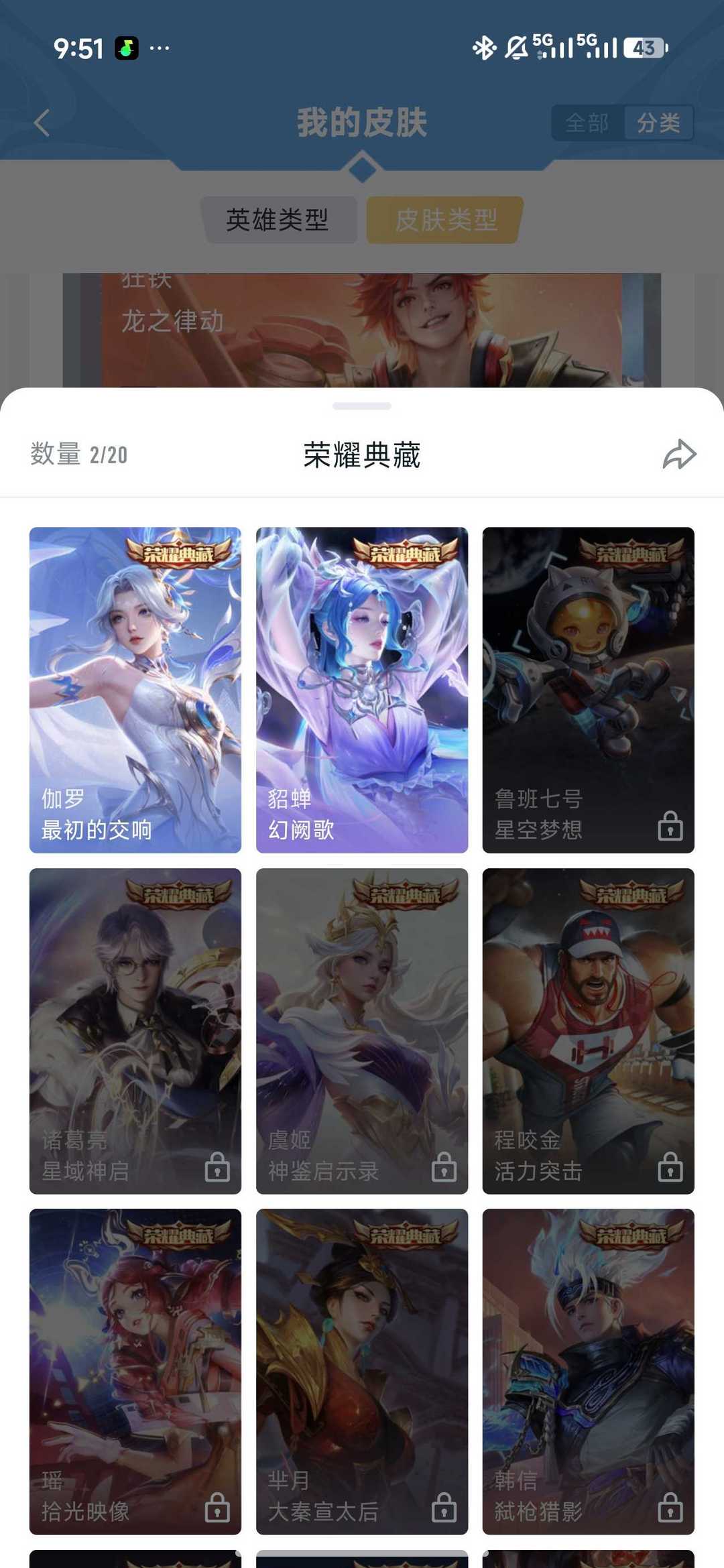This screenshot has width=724, height=1568.
Task: Open locked 芈月 大秦宣太后 skin
Action: [x=362, y=1372]
